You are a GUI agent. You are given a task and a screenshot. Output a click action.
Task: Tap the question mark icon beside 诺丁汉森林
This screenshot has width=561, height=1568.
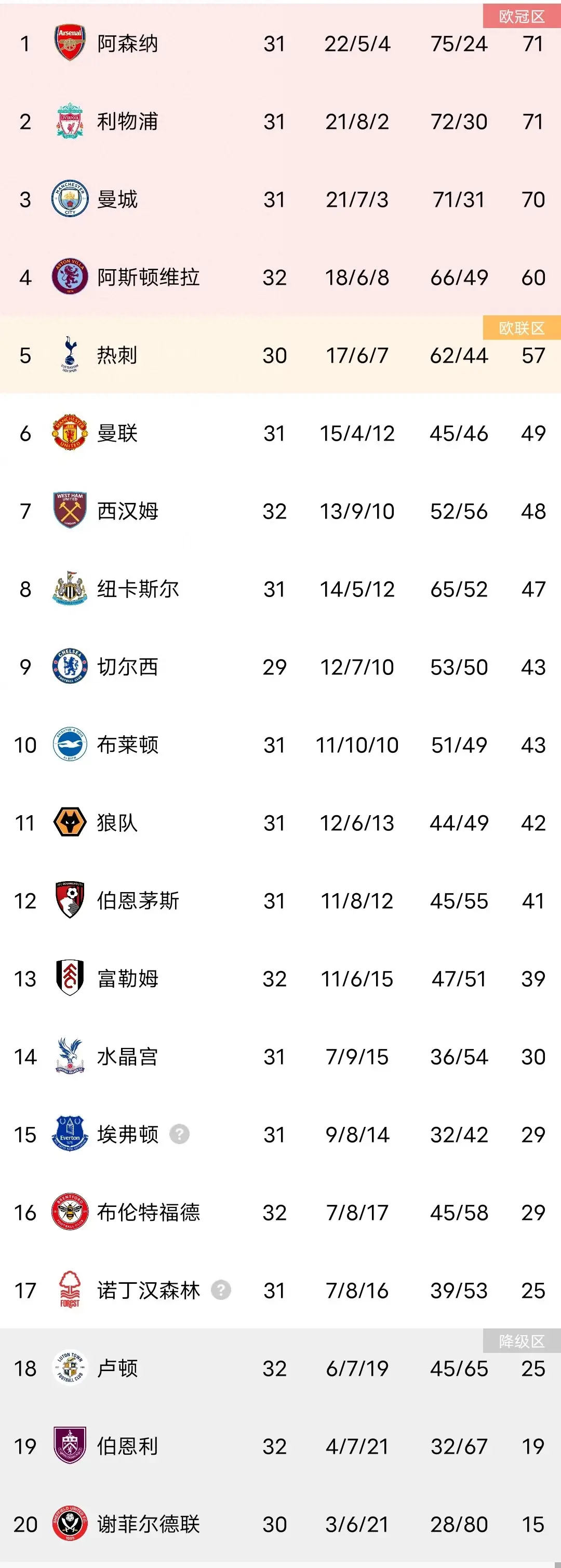click(x=221, y=1290)
